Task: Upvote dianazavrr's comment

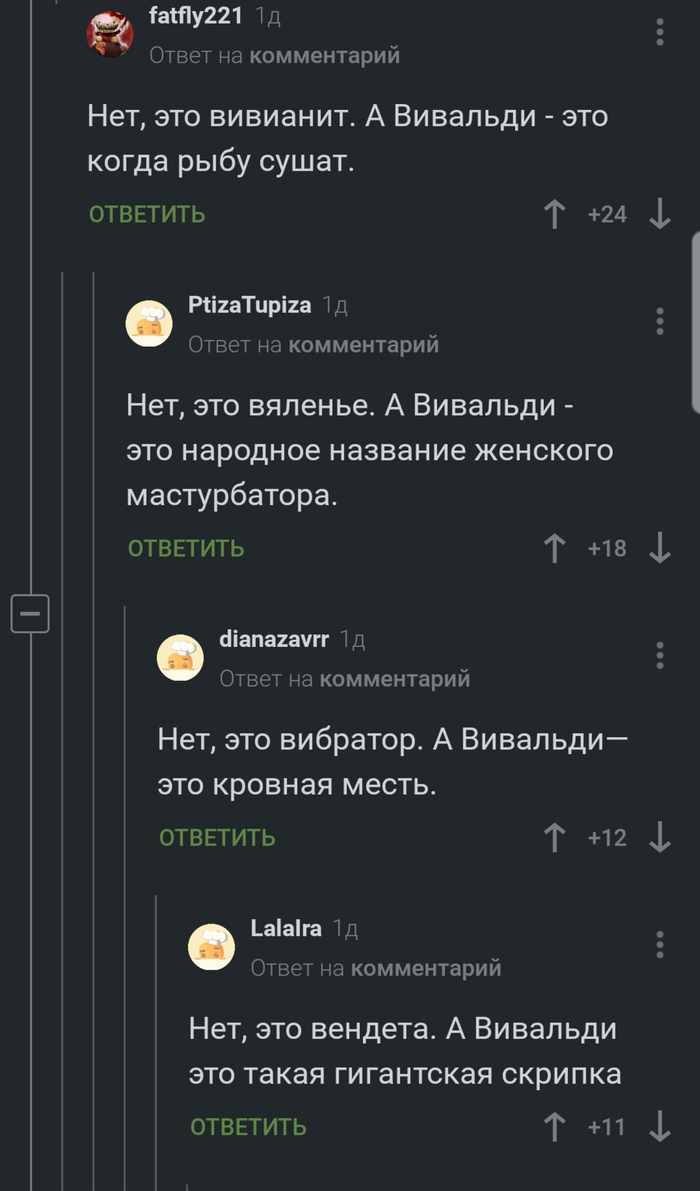Action: pyautogui.click(x=555, y=838)
